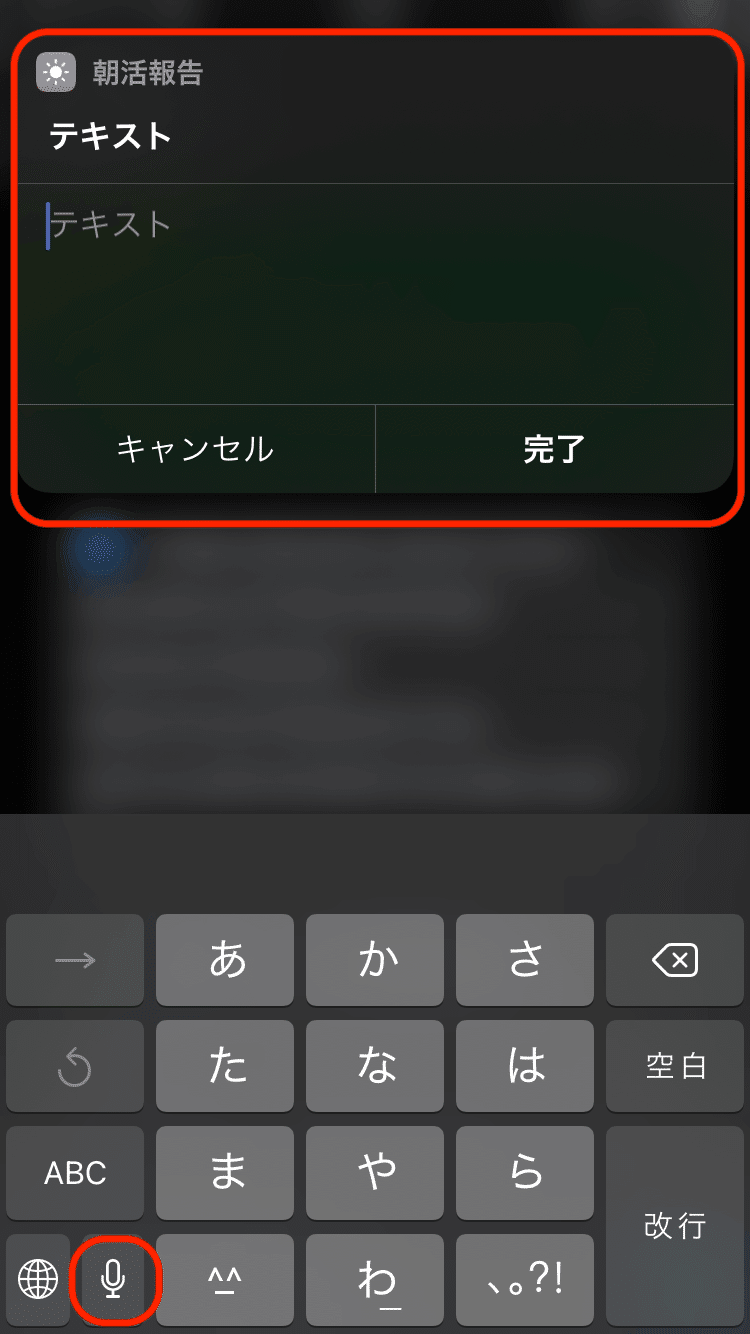Image resolution: width=750 pixels, height=1334 pixels.
Task: Tap the undo arrow key
Action: click(x=75, y=1066)
